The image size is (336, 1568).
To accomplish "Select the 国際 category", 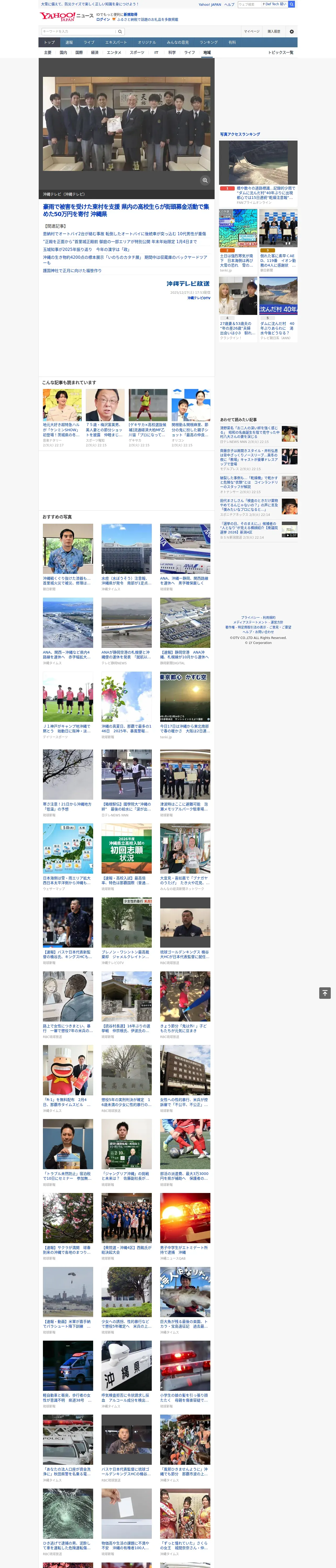I will 79,52.
